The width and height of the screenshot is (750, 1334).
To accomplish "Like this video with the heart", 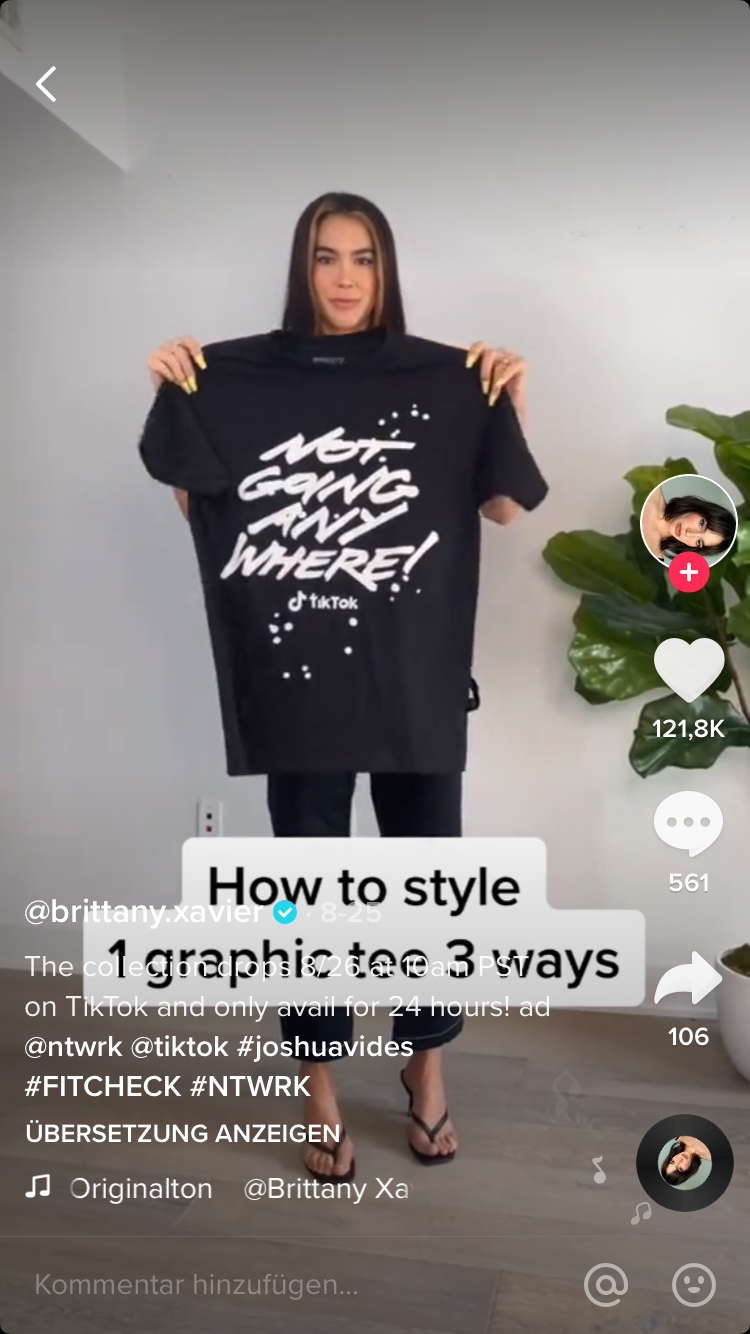I will click(689, 670).
